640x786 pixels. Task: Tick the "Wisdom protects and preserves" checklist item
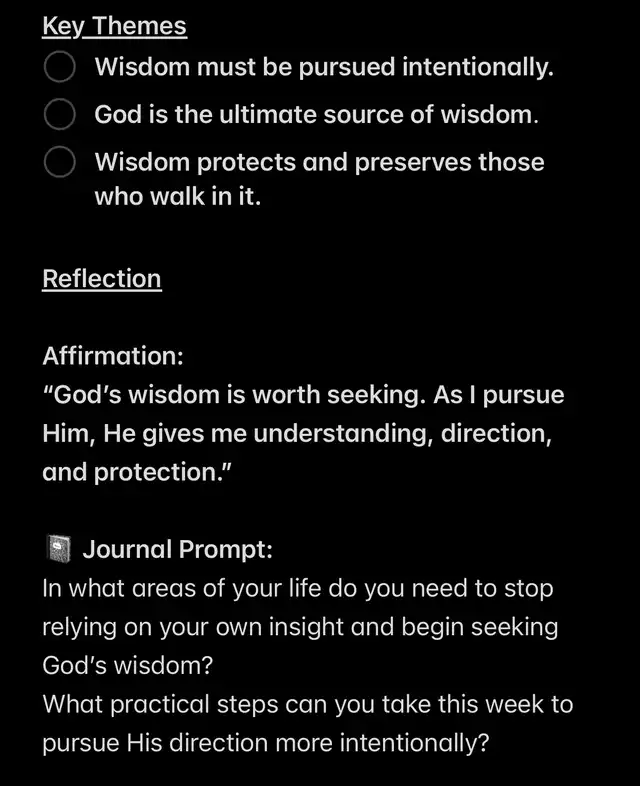point(60,162)
